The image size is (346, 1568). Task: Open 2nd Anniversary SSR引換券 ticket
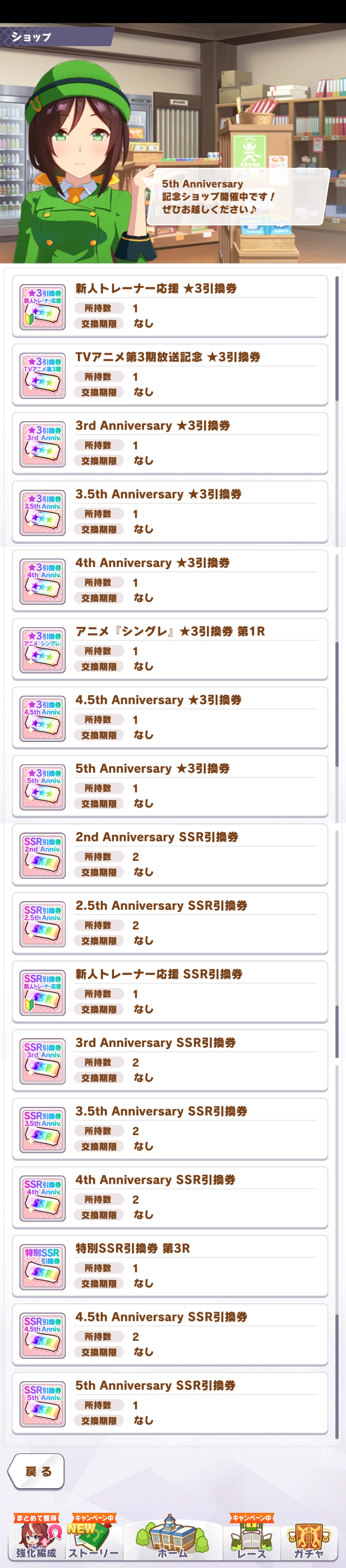[170, 855]
